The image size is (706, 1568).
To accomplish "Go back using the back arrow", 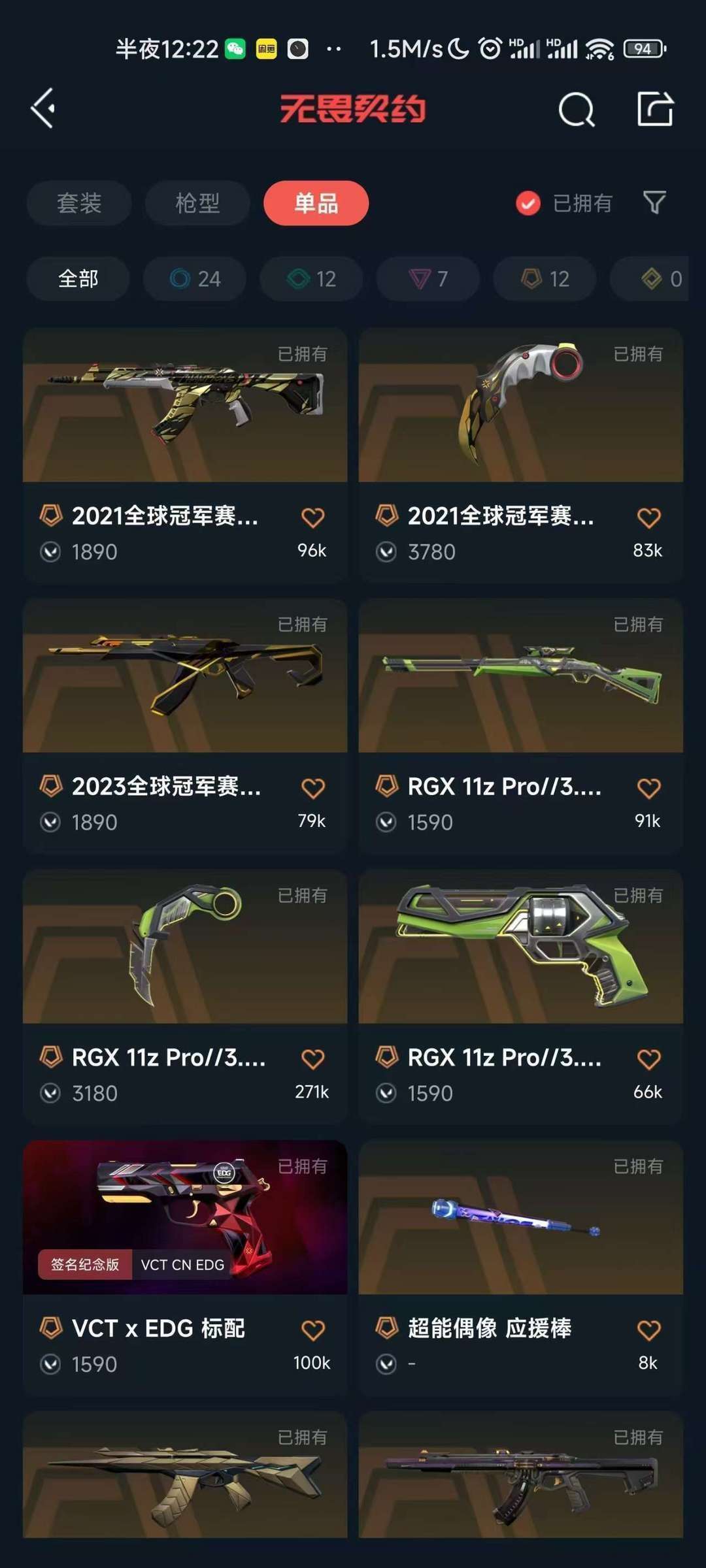I will pyautogui.click(x=44, y=108).
